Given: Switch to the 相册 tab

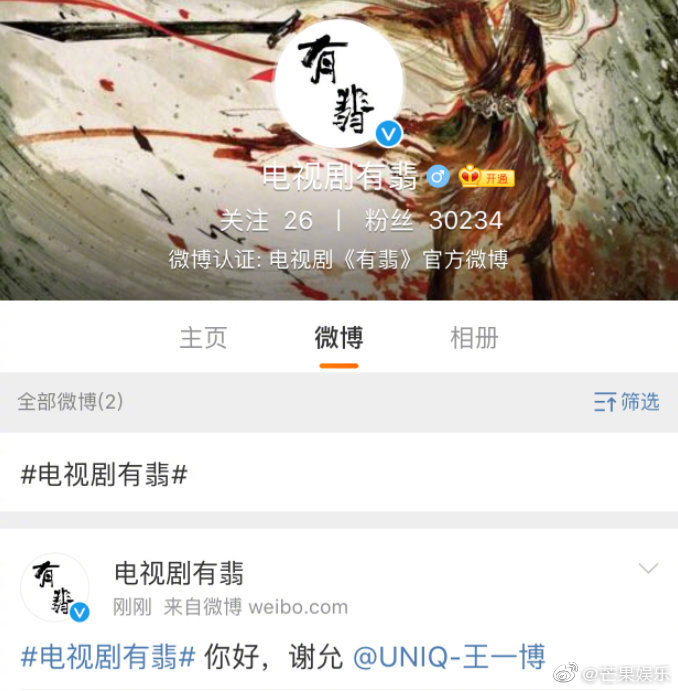Looking at the screenshot, I should point(474,338).
